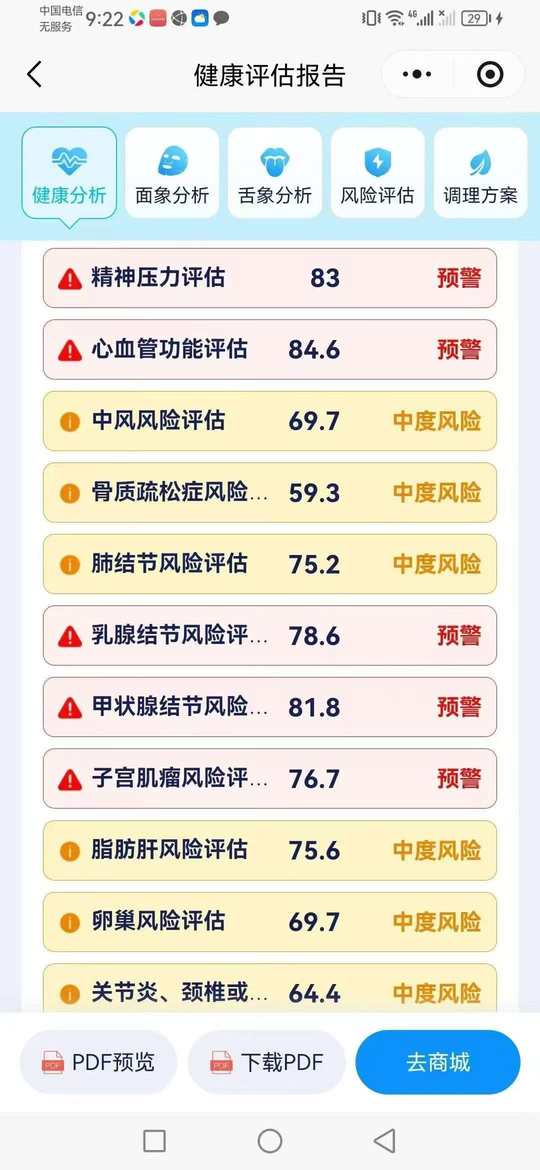The image size is (540, 1170).
Task: Open the 卵巢风险评估 entry
Action: pos(270,922)
